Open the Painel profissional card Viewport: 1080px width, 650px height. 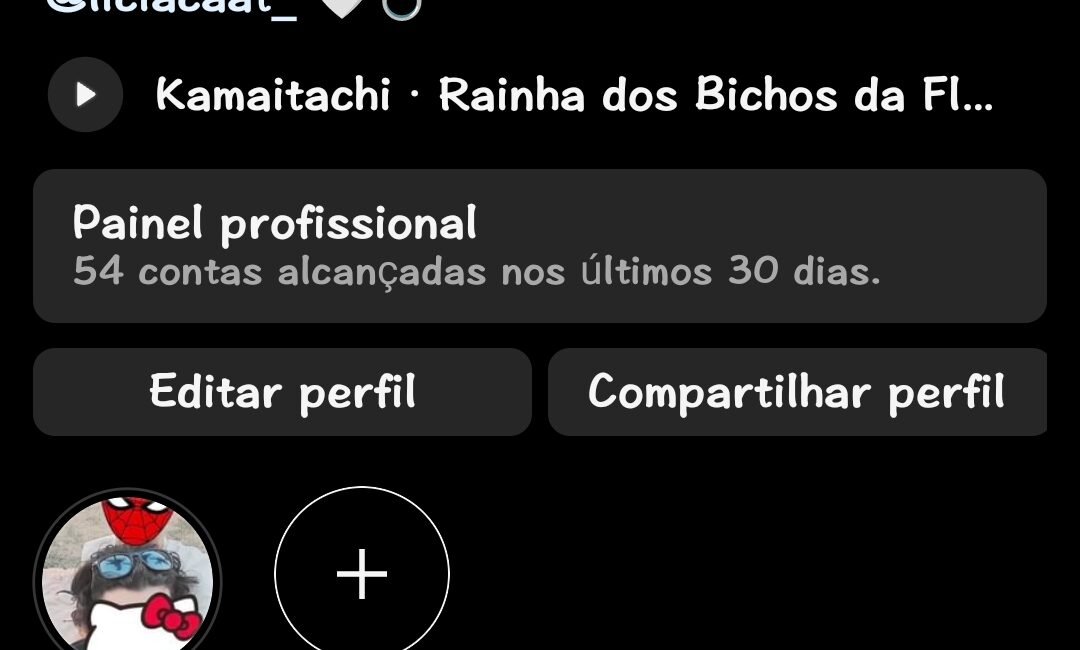[x=540, y=246]
